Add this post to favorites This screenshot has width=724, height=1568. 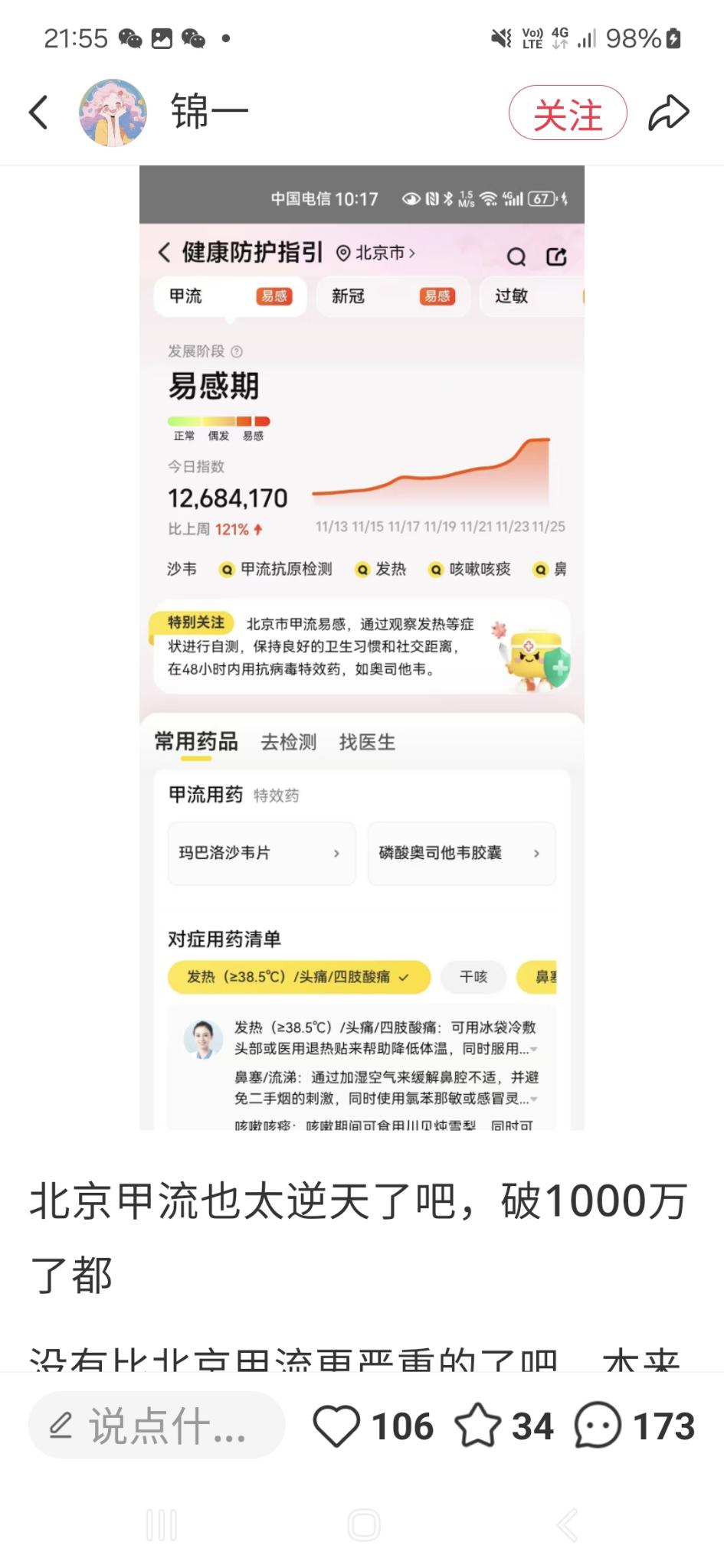tap(478, 1426)
